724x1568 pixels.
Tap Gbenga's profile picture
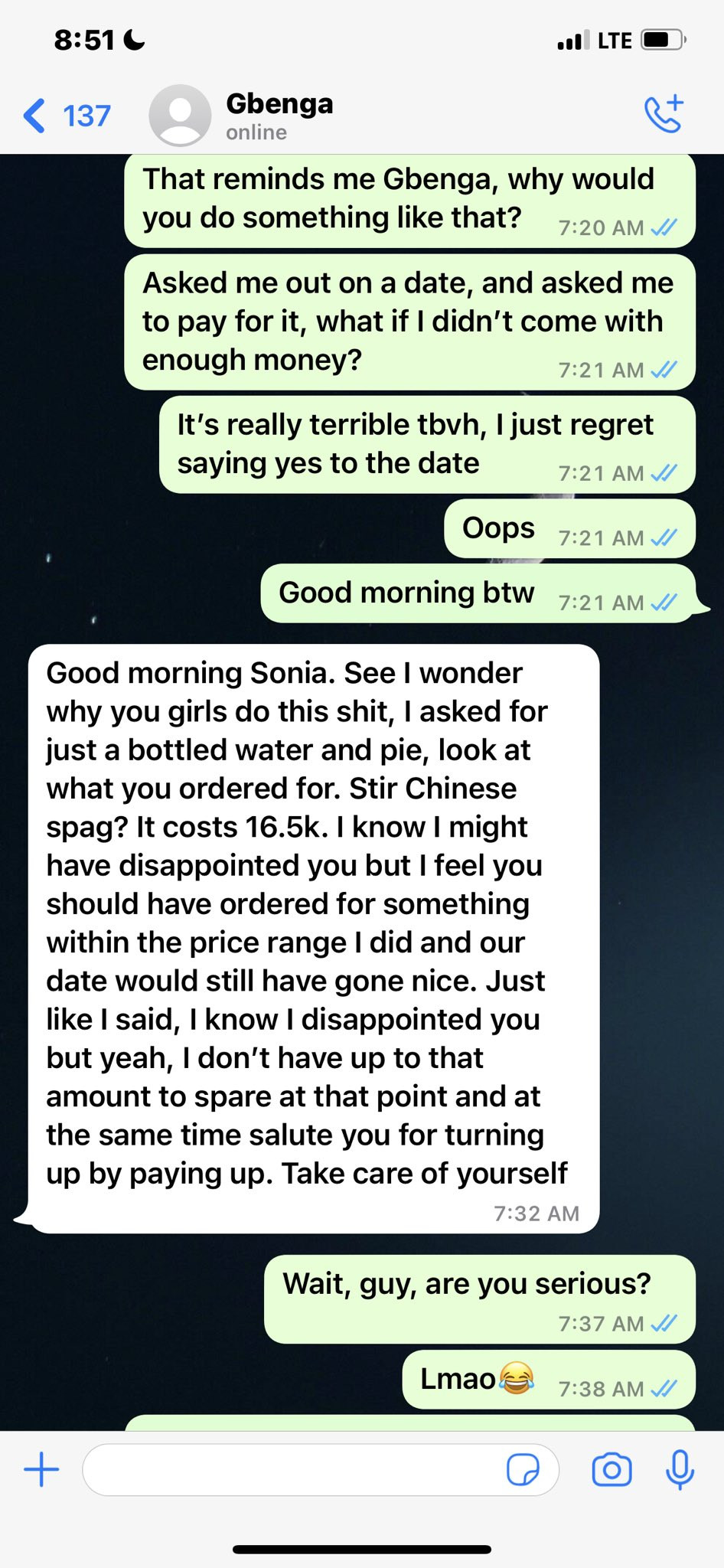180,116
